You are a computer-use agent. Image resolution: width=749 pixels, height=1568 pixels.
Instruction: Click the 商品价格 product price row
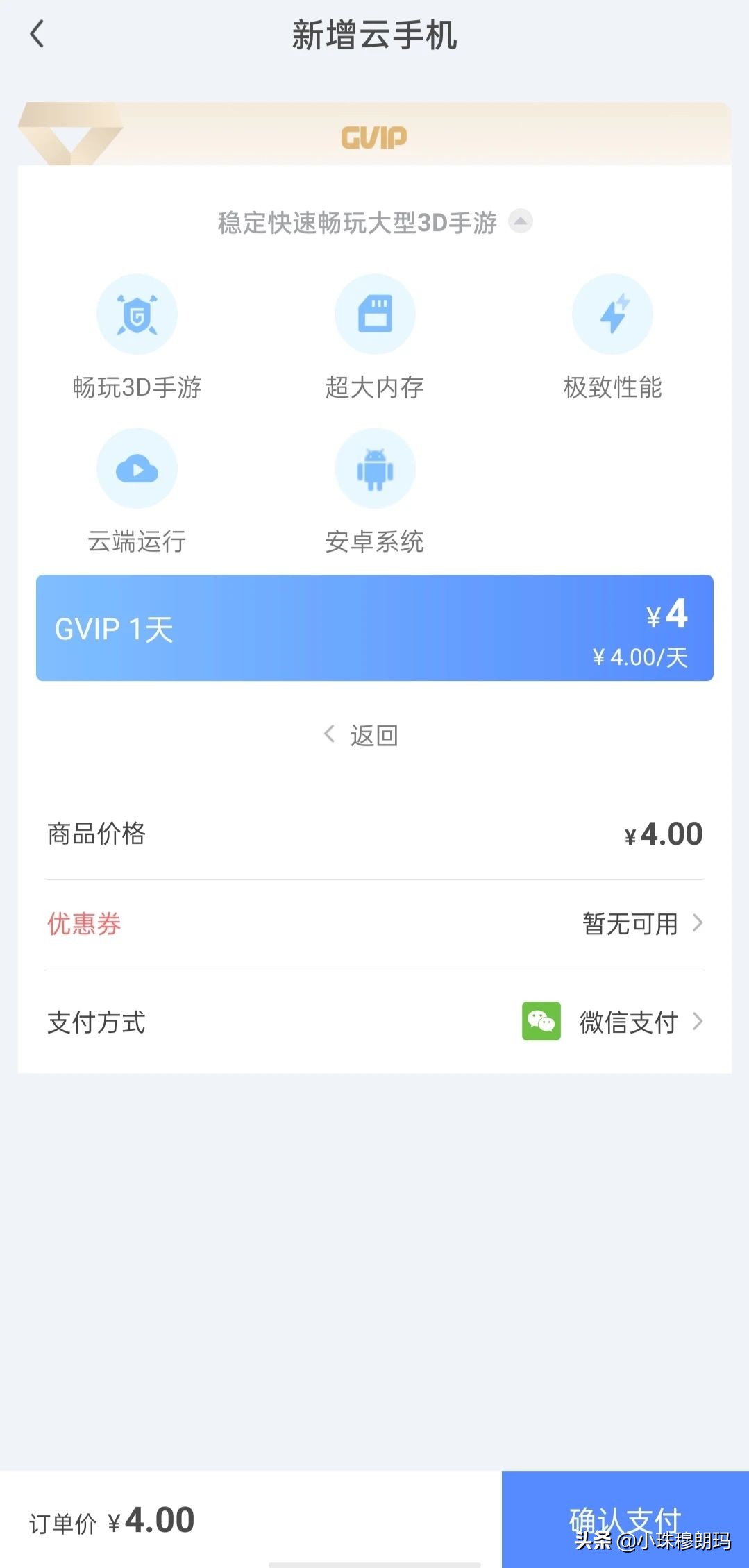(96, 834)
